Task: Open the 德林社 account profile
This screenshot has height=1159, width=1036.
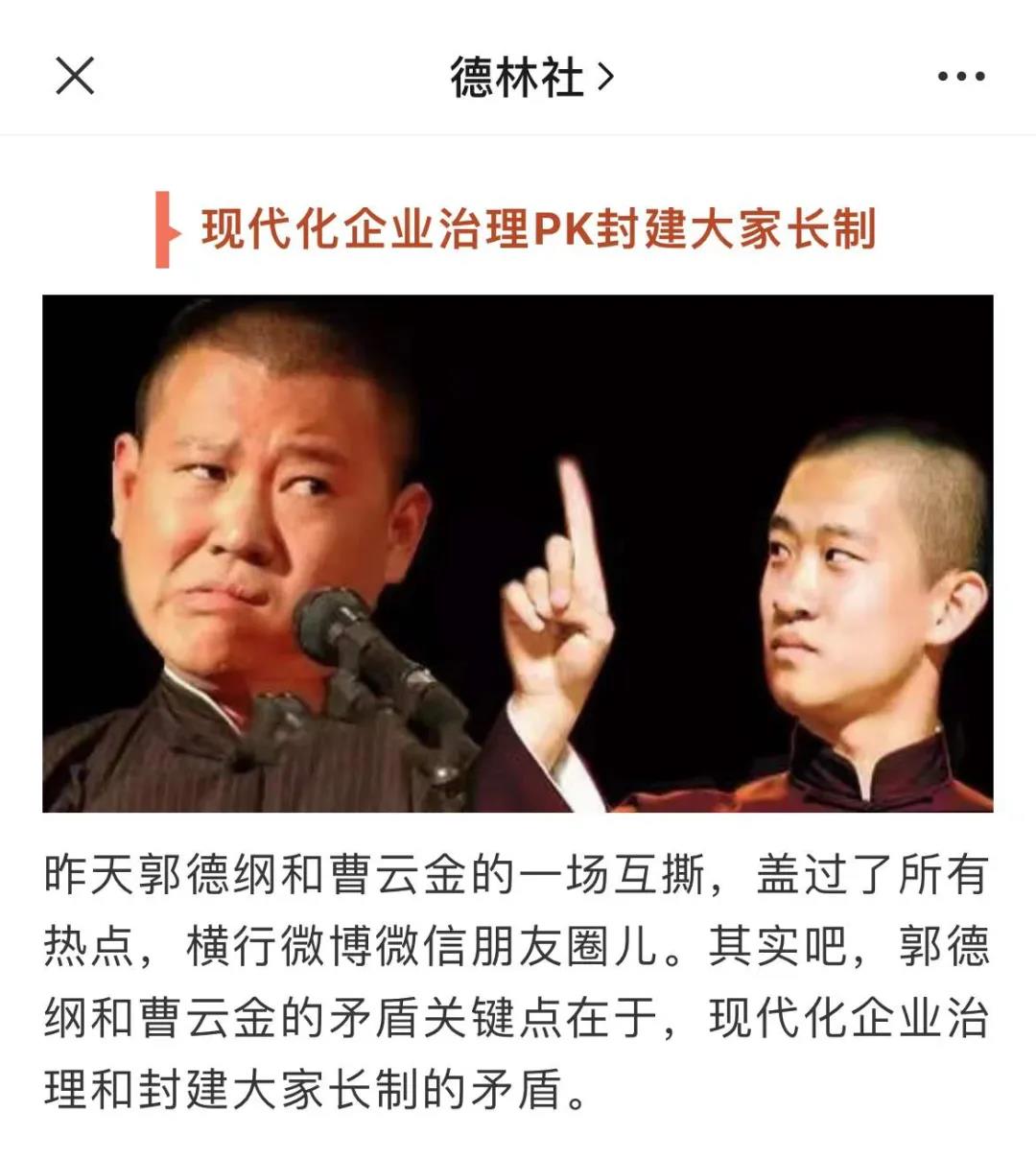Action: click(x=530, y=76)
